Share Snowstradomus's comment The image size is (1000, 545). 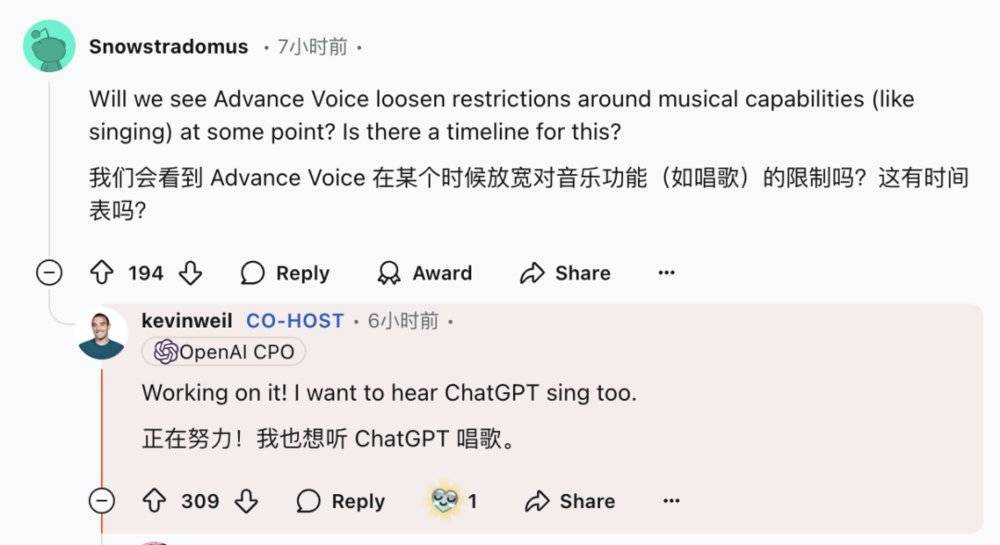[566, 273]
